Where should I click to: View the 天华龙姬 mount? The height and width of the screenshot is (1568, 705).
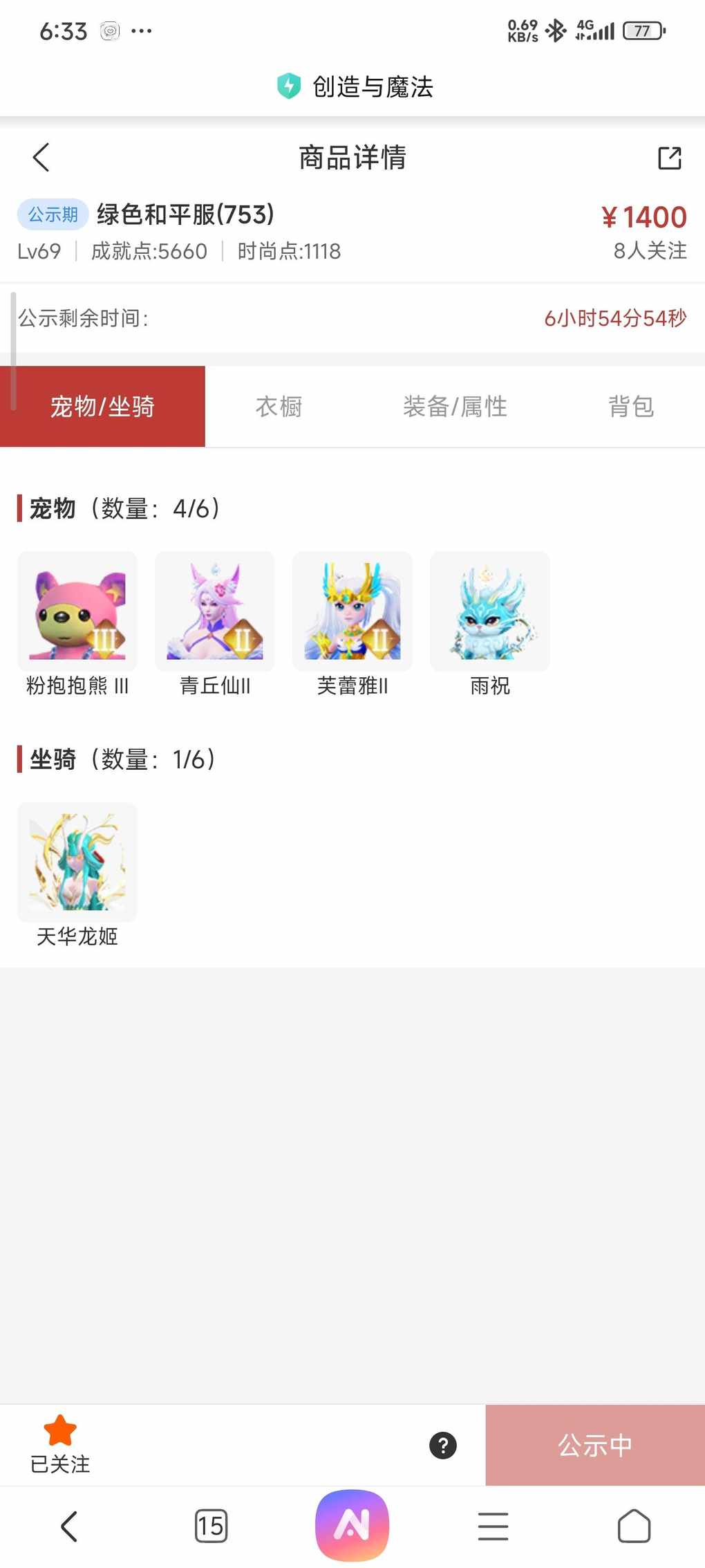click(x=77, y=863)
